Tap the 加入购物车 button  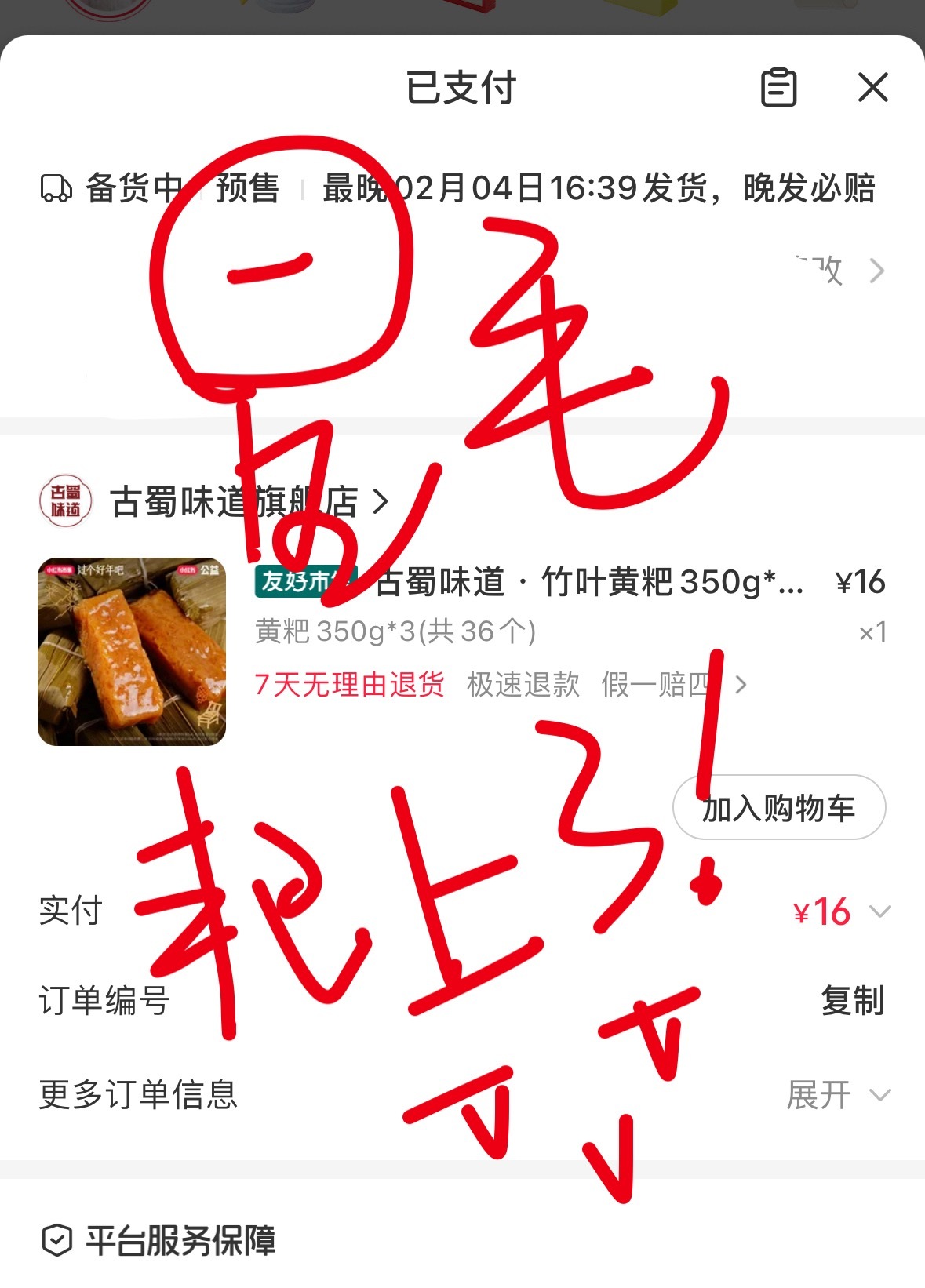tap(778, 808)
